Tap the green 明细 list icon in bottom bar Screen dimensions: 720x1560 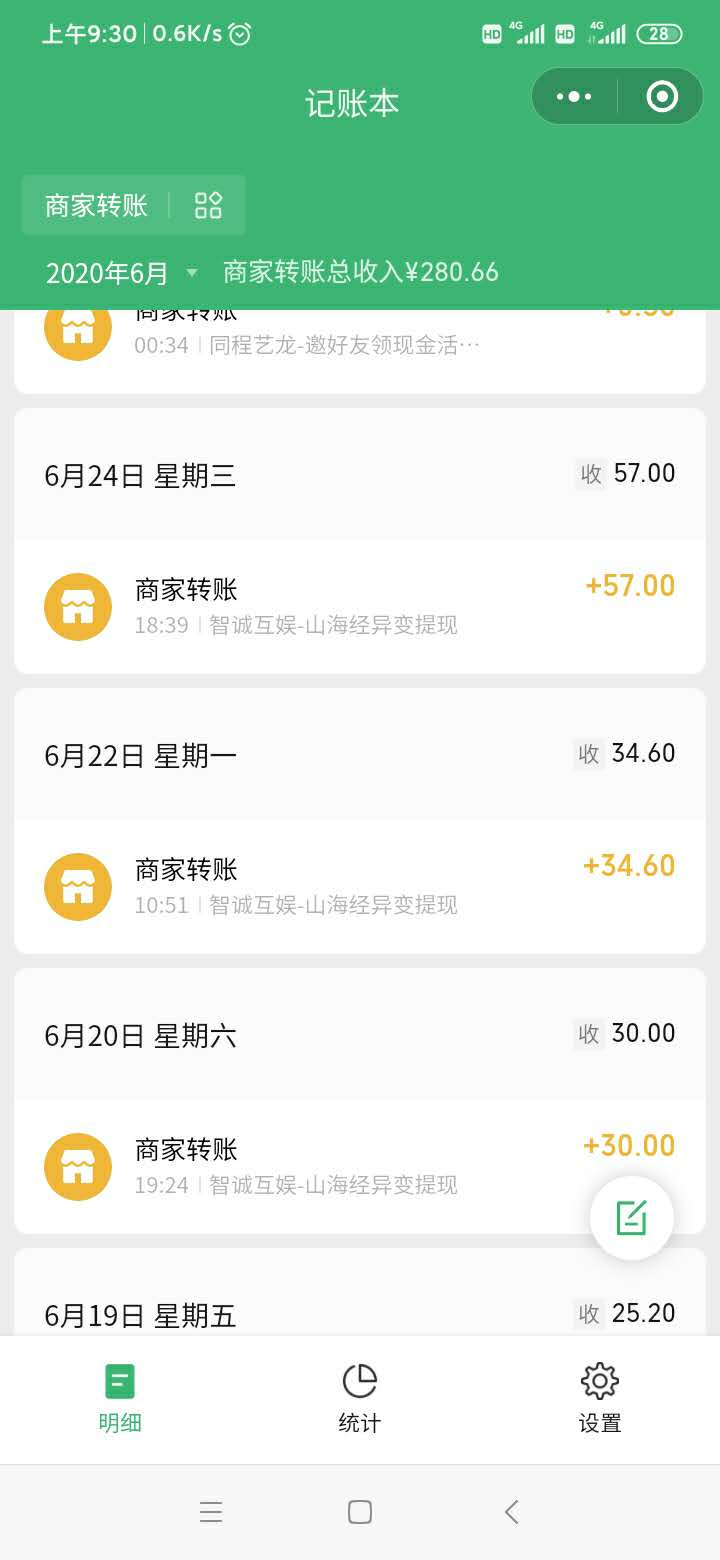pos(120,1380)
